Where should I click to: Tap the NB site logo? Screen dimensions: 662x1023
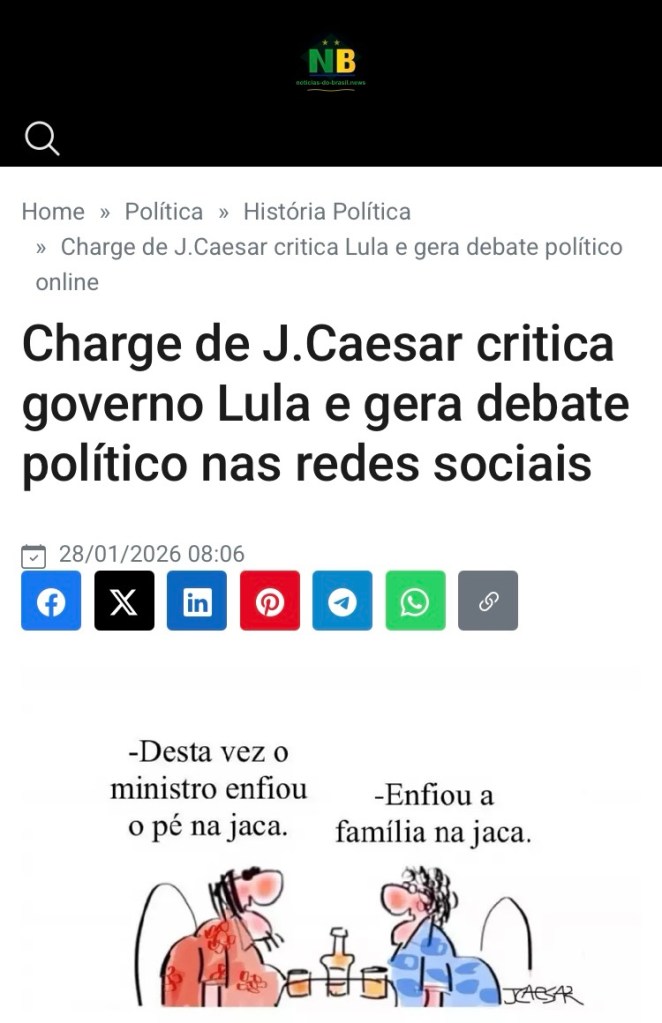(331, 62)
